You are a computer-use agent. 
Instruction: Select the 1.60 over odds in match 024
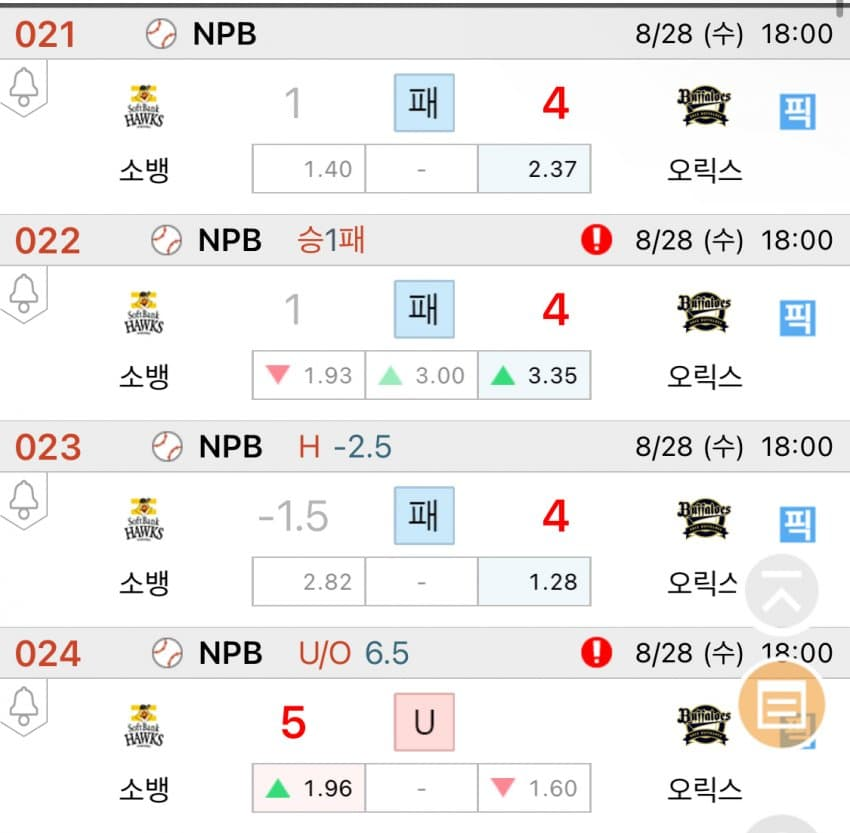pos(534,788)
